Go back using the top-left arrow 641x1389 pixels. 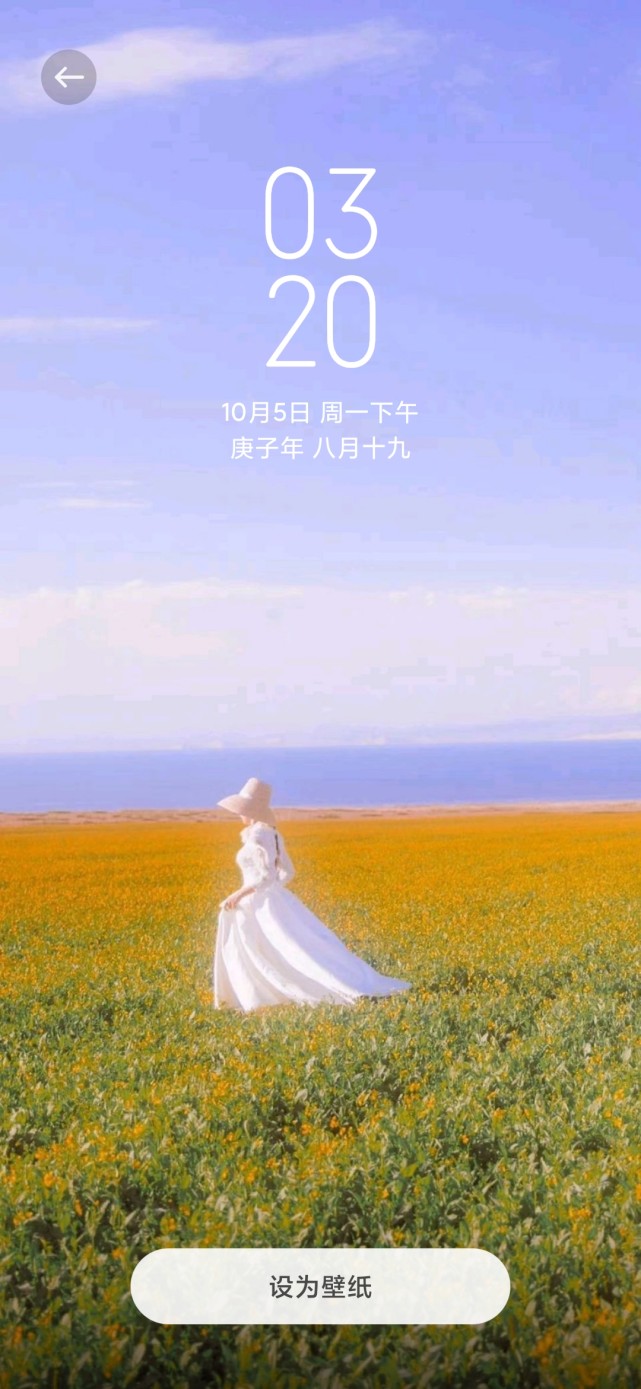click(68, 77)
